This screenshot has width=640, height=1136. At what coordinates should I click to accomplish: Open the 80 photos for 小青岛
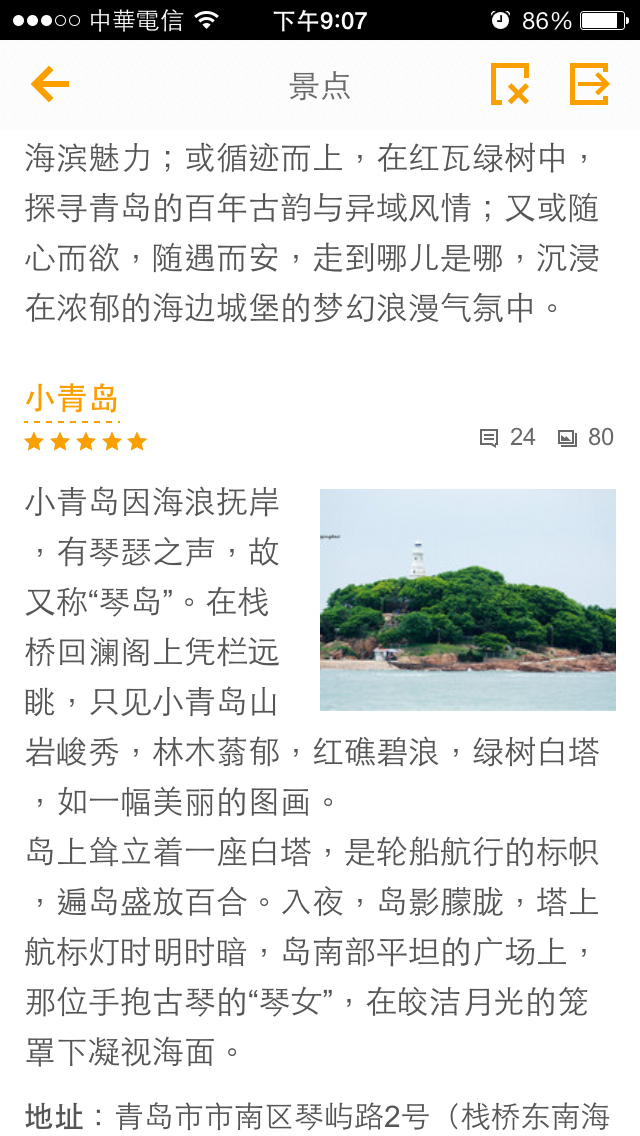click(586, 437)
